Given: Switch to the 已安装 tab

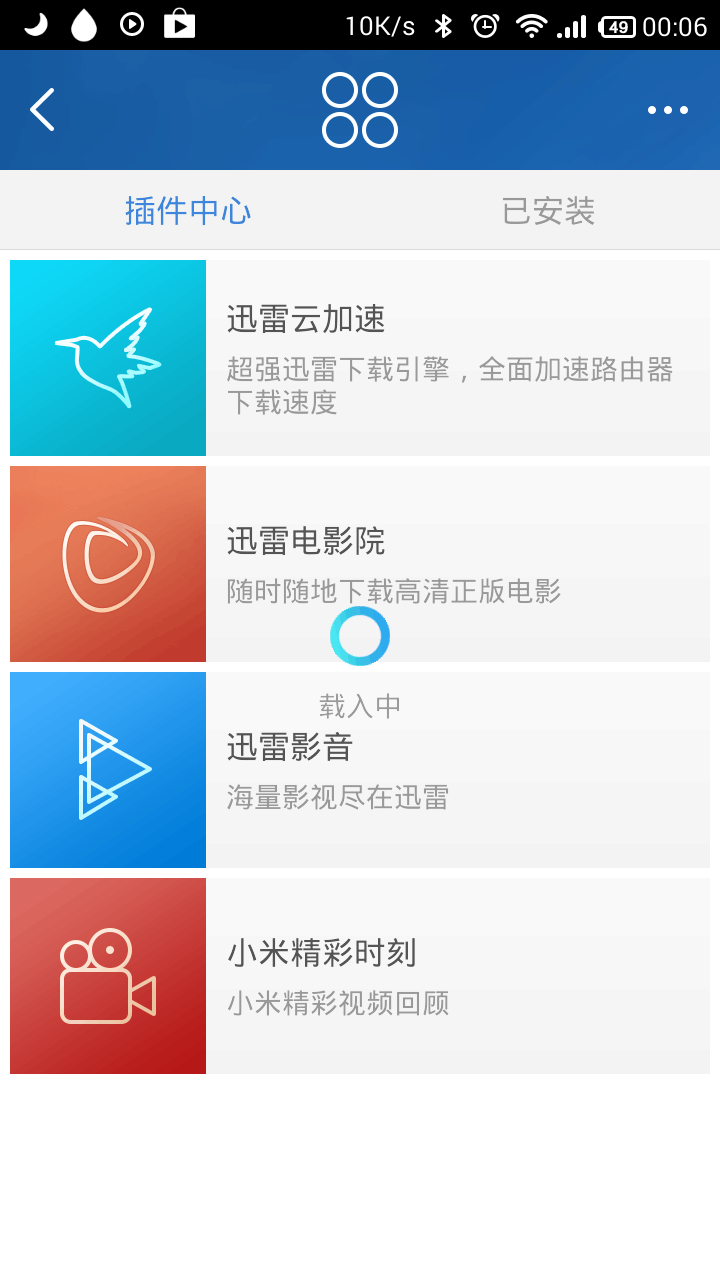Looking at the screenshot, I should point(548,211).
